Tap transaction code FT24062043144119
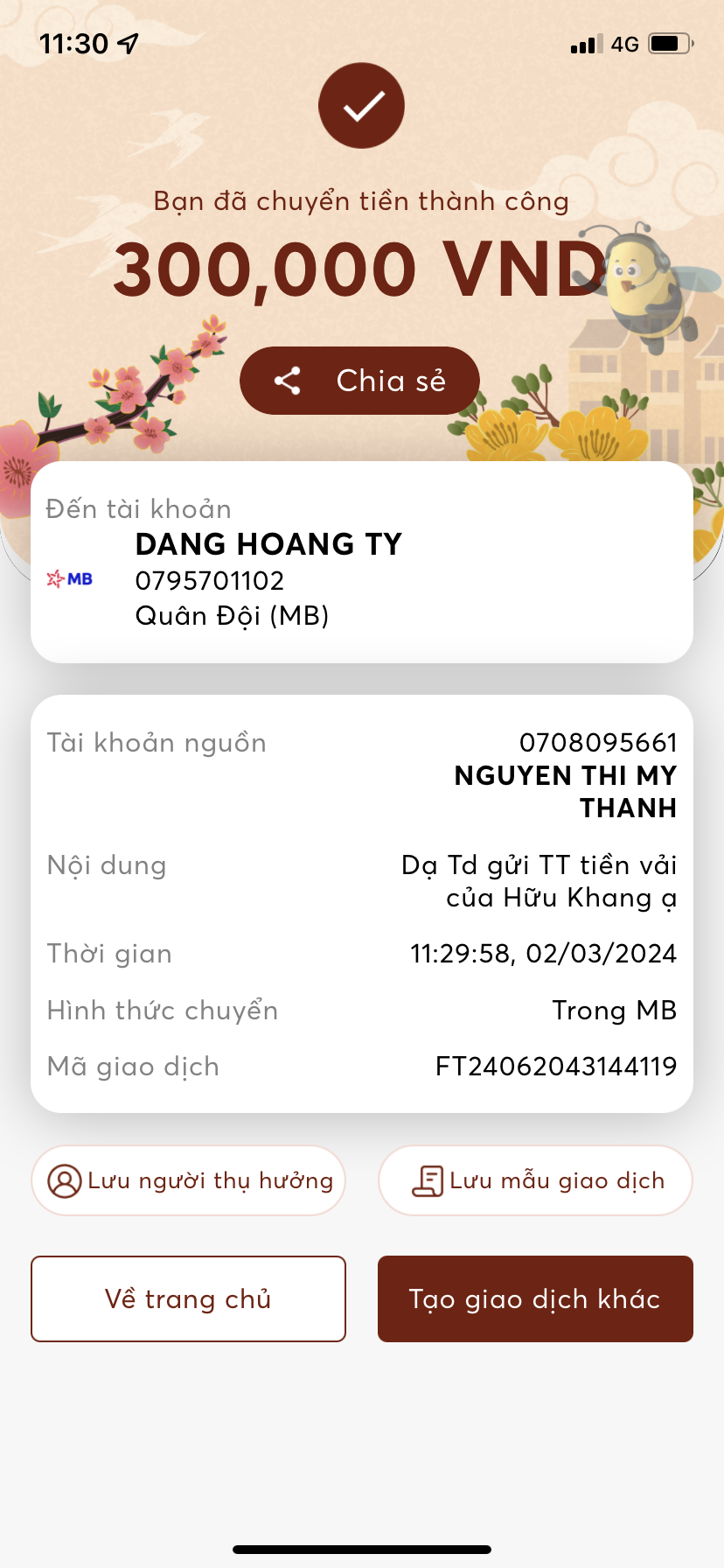 (x=556, y=1067)
